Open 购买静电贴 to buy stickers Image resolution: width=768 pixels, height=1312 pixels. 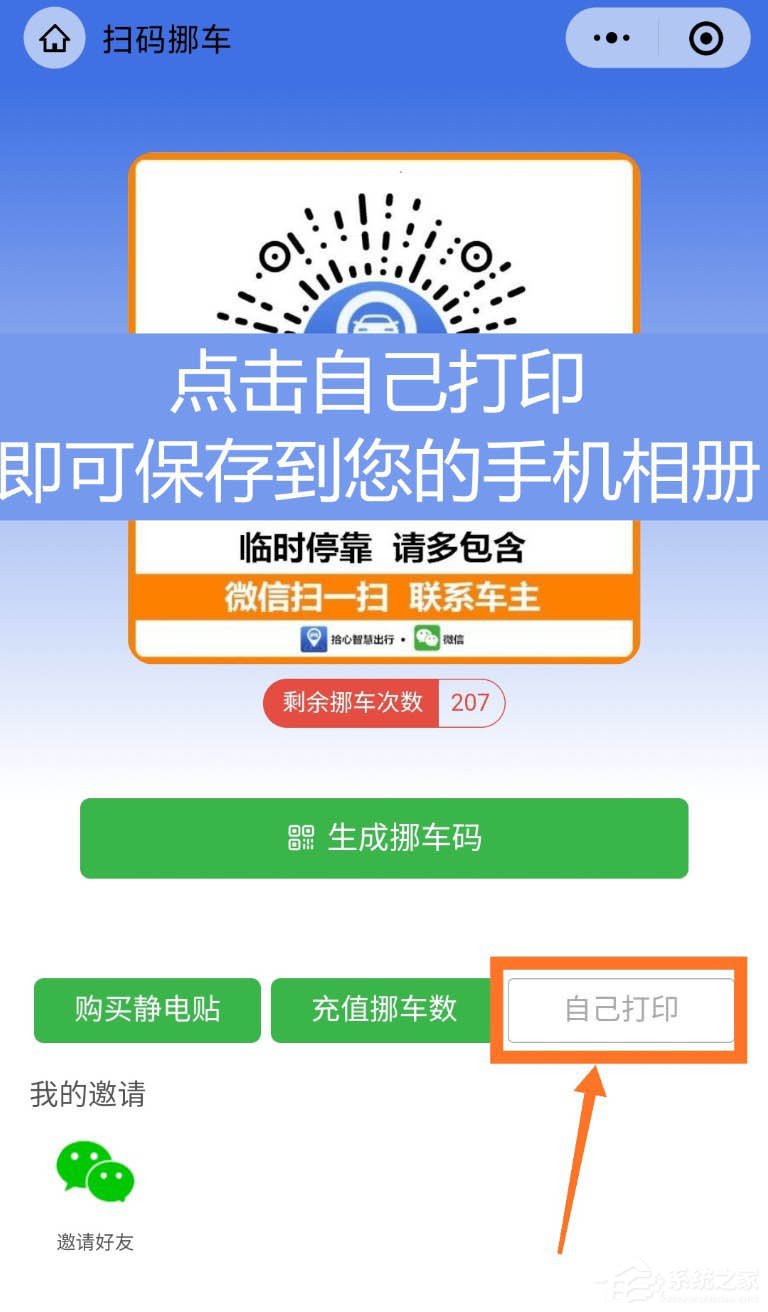(147, 1010)
